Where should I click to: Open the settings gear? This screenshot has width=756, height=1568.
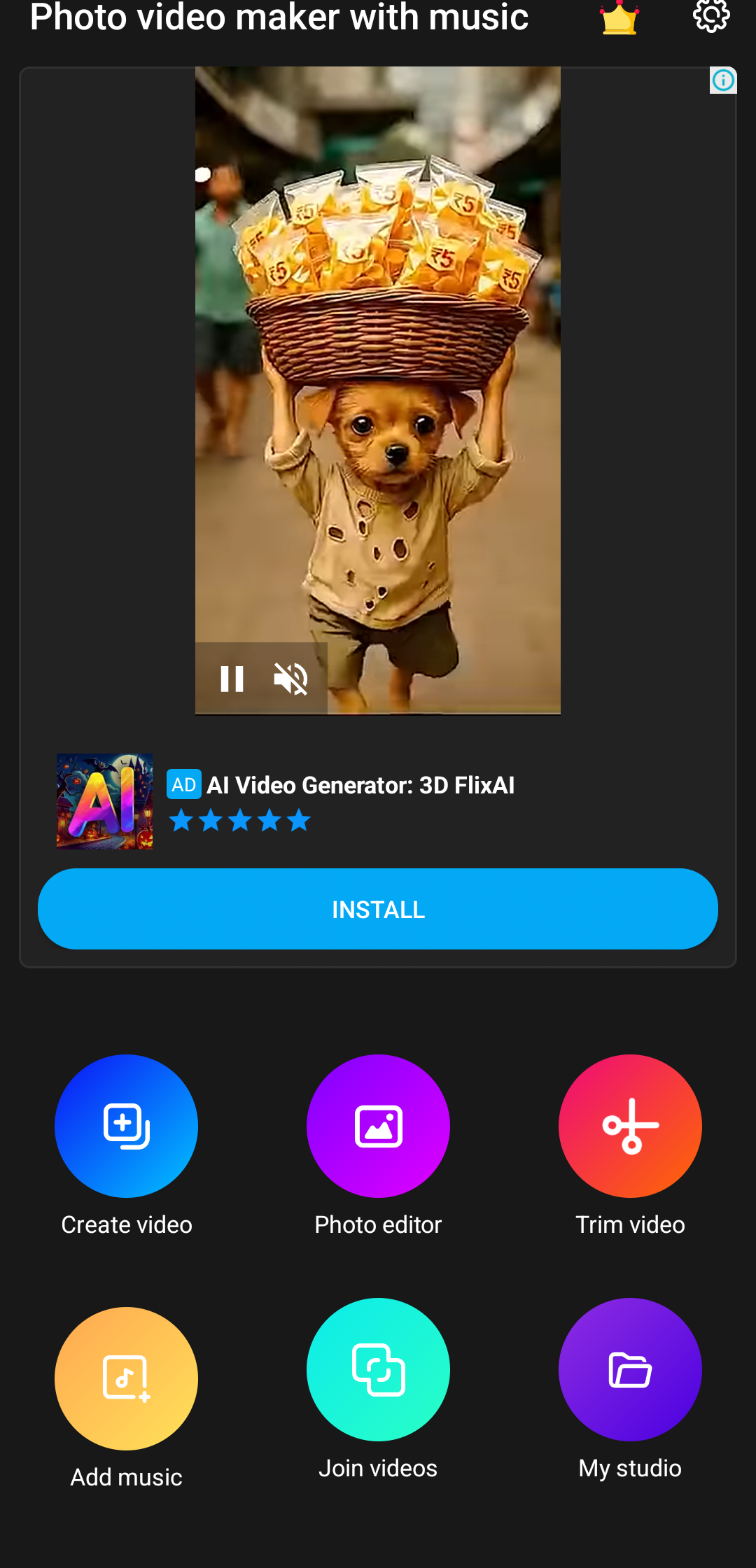point(711,15)
